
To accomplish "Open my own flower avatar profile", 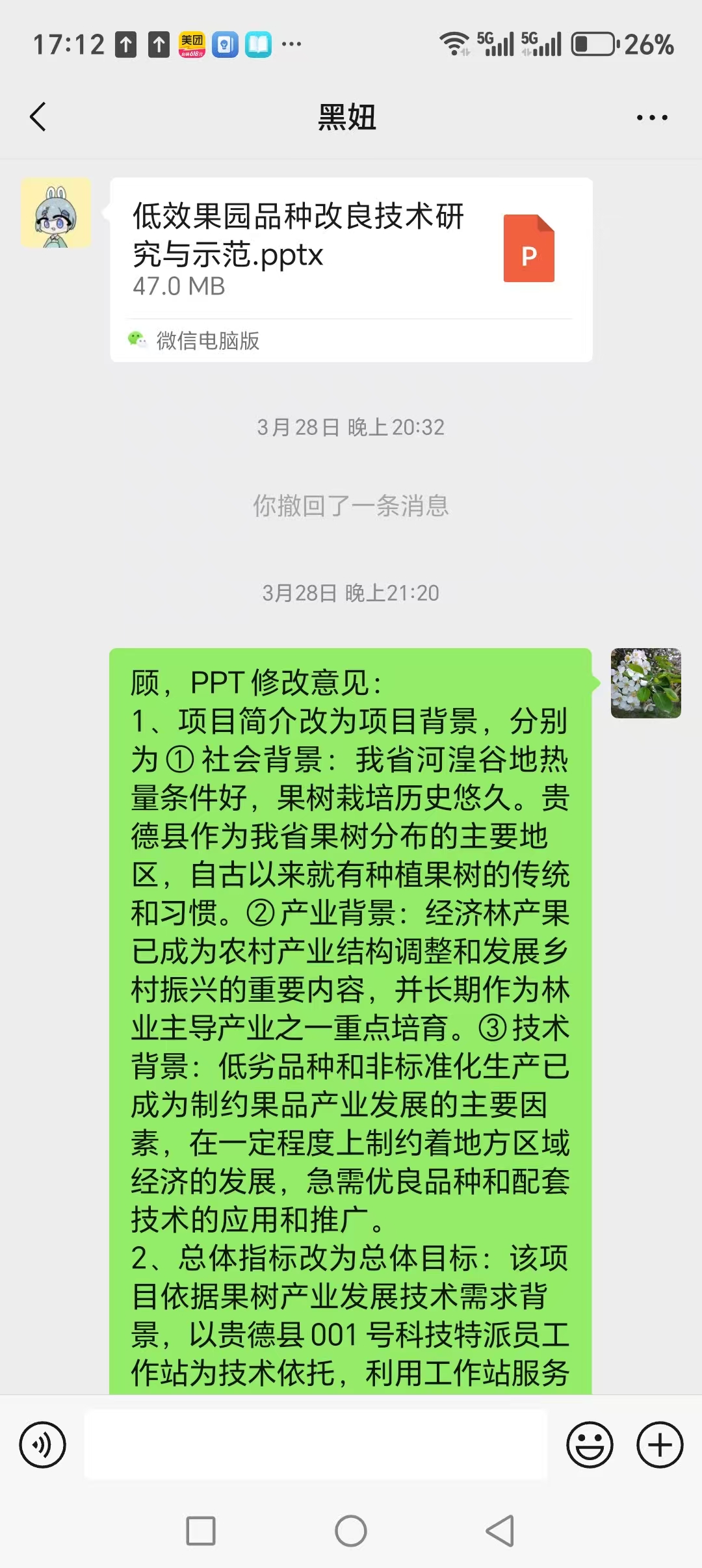I will coord(645,683).
